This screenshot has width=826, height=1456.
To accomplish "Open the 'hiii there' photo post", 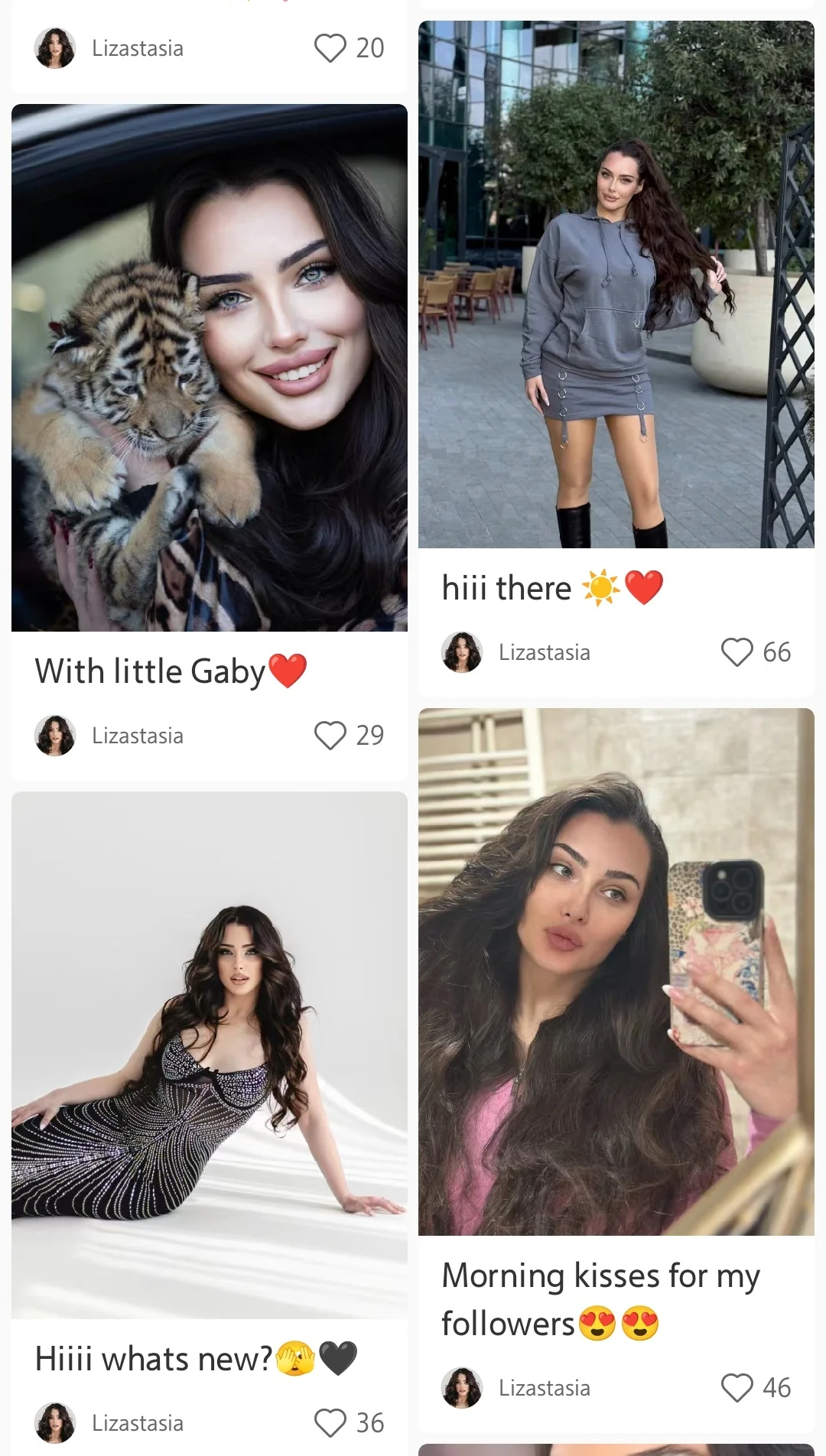I will (x=616, y=284).
